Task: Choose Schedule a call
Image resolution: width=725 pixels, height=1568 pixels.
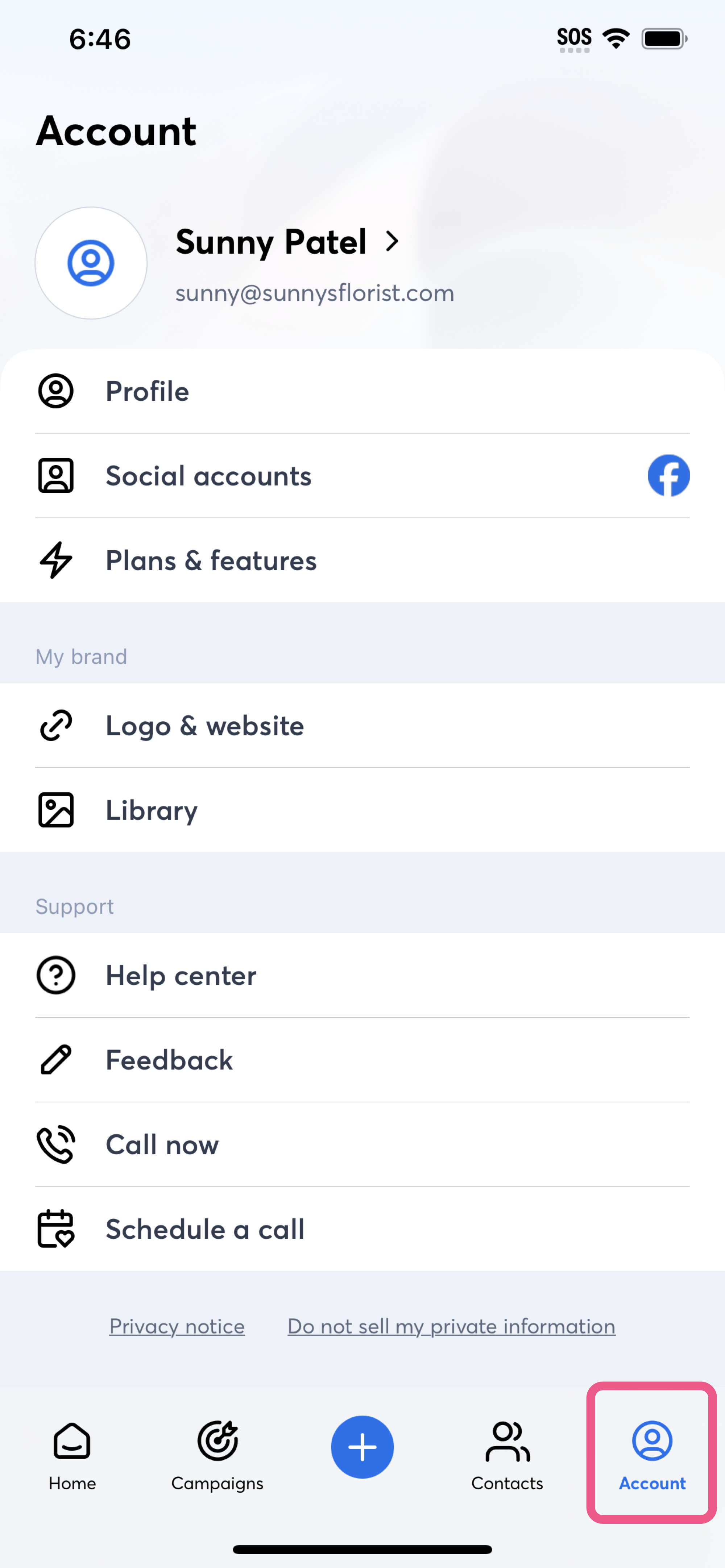Action: coord(362,1229)
